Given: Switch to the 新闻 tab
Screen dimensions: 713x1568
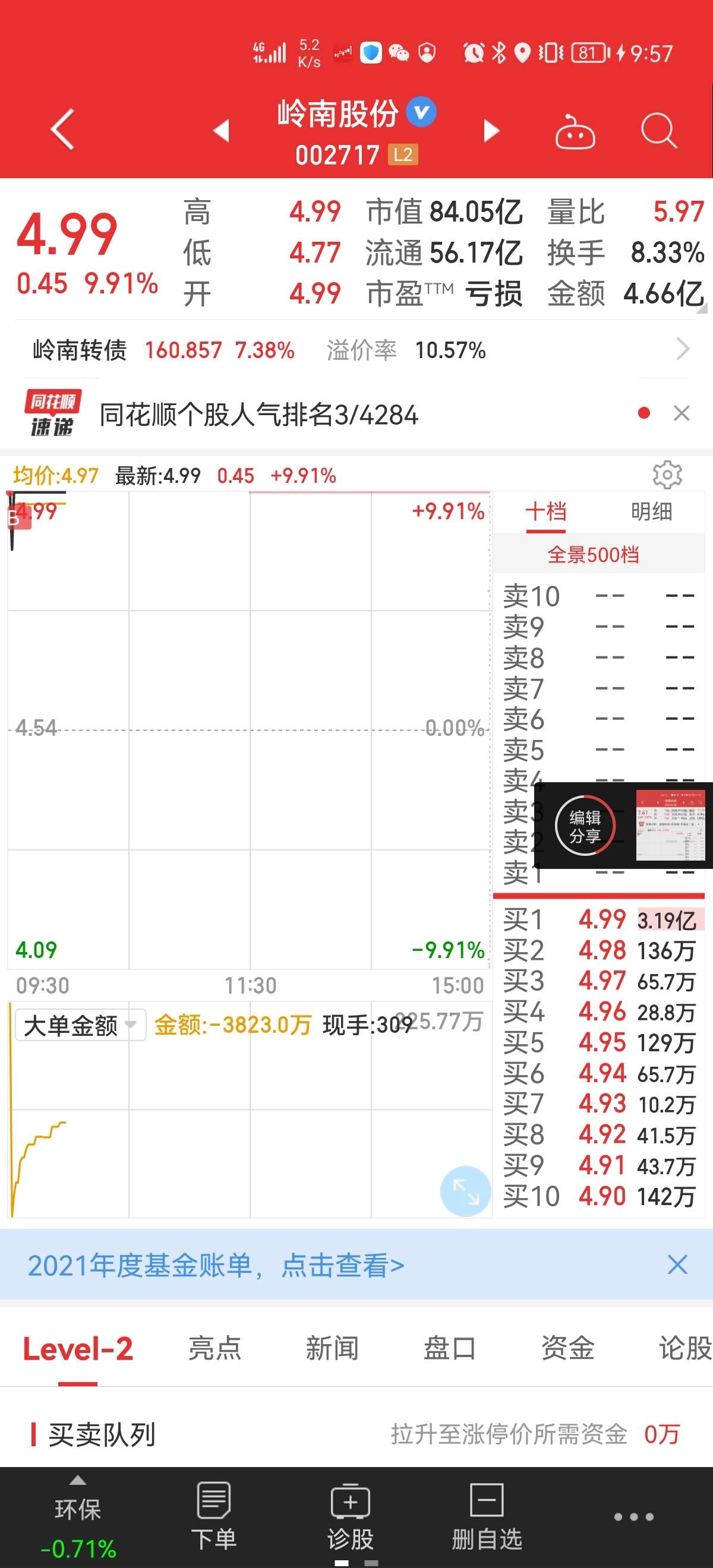Looking at the screenshot, I should tap(332, 1348).
